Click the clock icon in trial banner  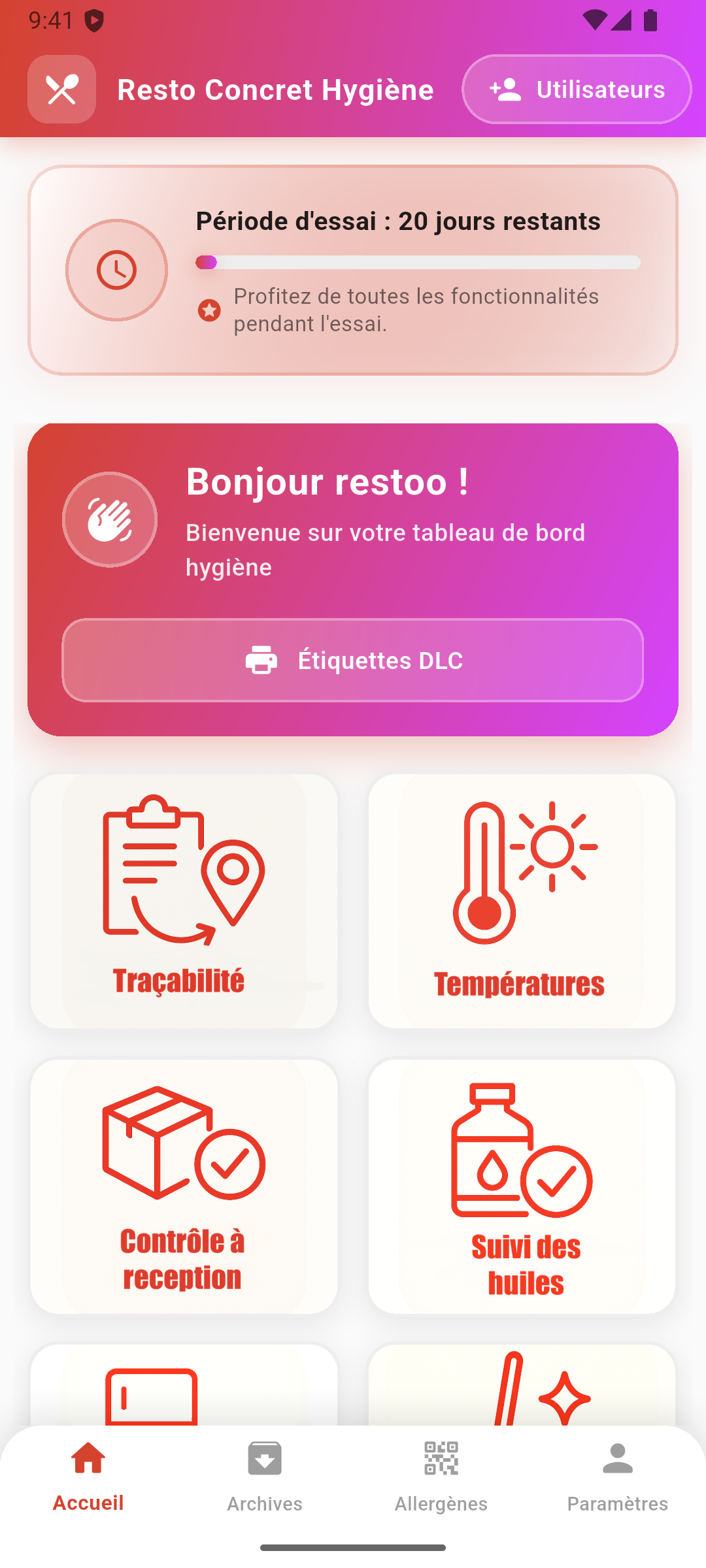116,270
